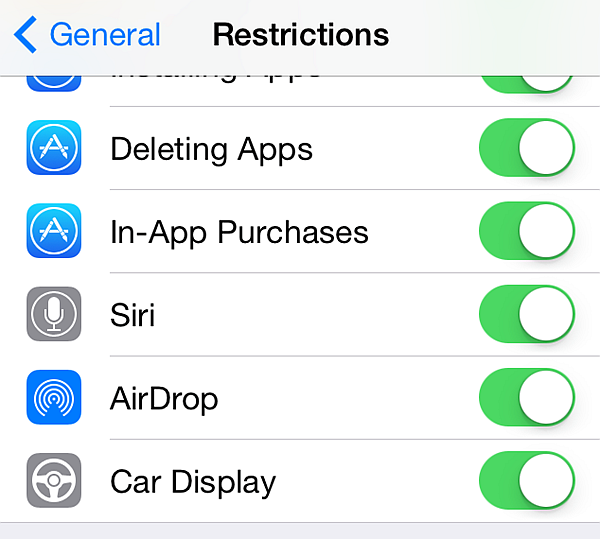Screen dimensions: 600x539
Task: Turn off the Siri restriction switch
Action: (528, 315)
